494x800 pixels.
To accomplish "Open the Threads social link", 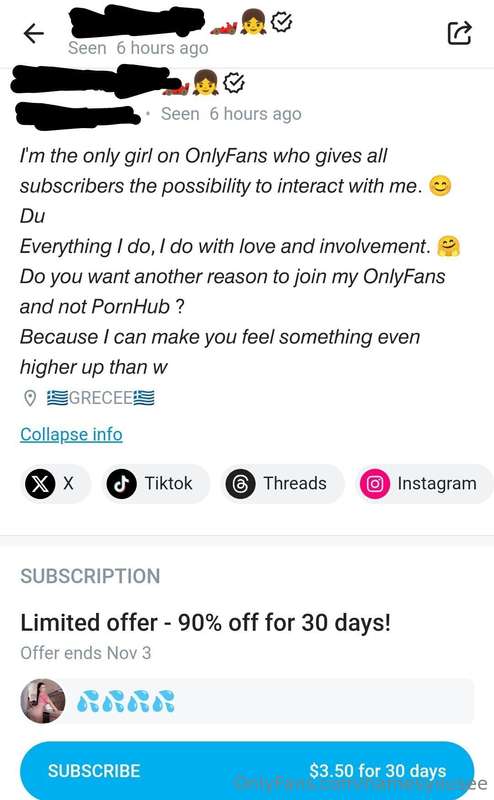I will tap(282, 483).
